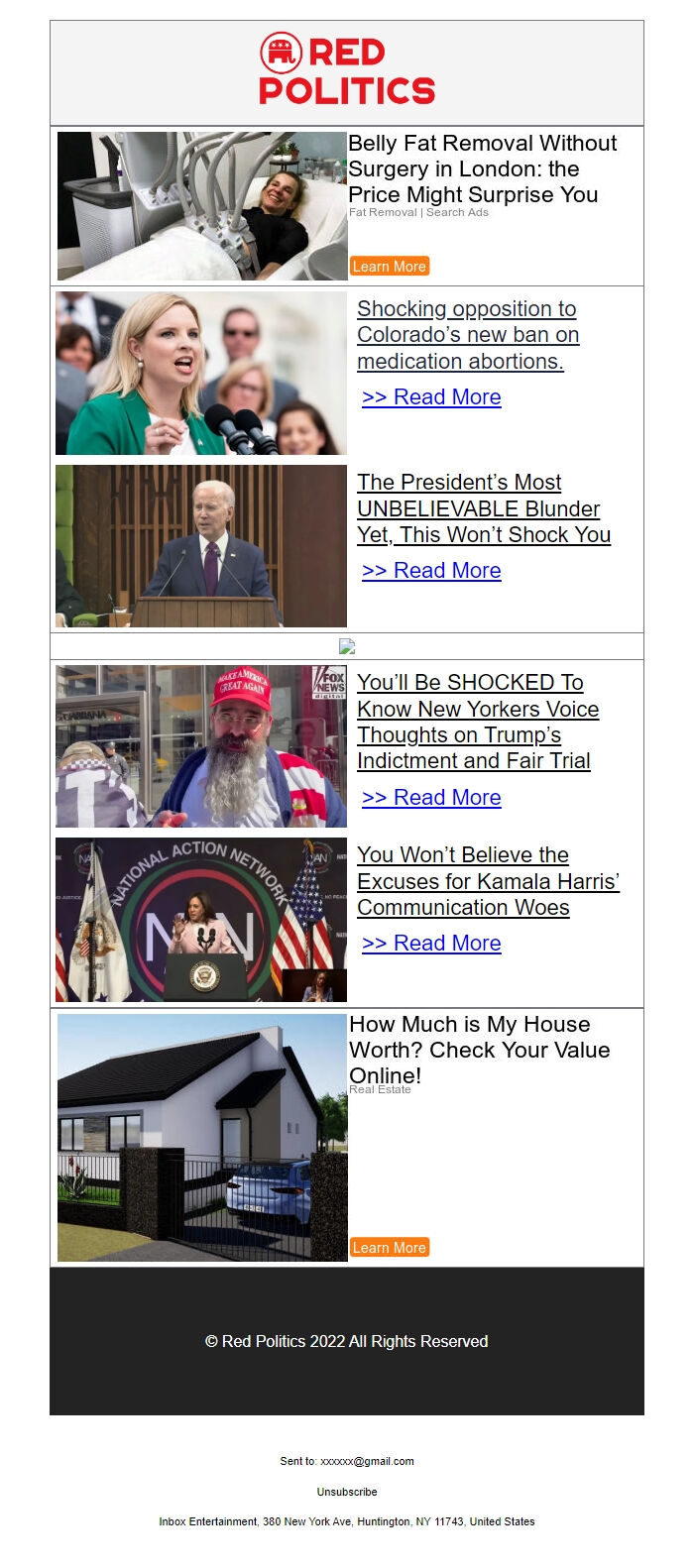Viewport: 694px width, 1568px height.
Task: Open the Kamala Harris communication woes headline
Action: (x=487, y=881)
